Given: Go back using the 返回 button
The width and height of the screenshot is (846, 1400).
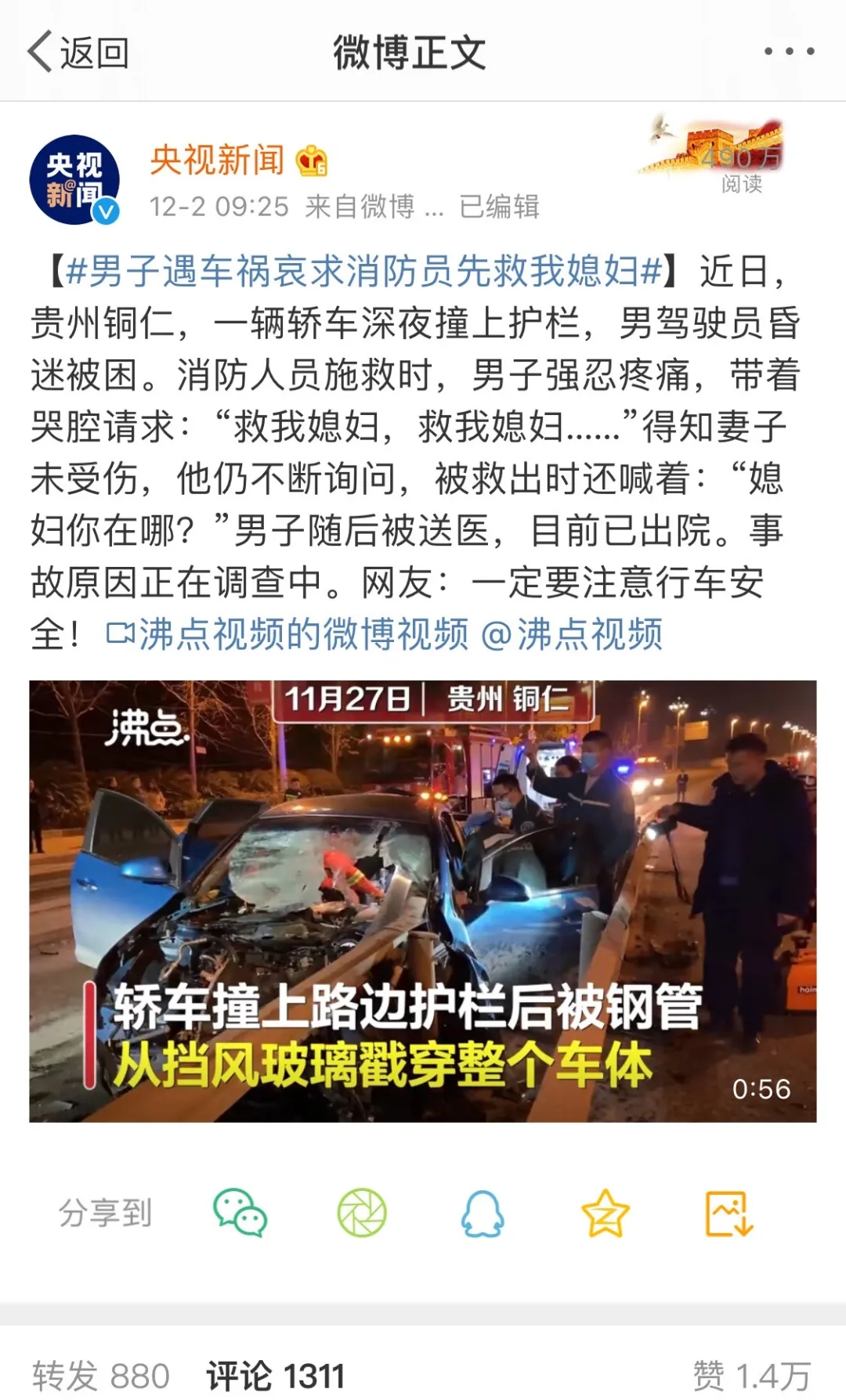Looking at the screenshot, I should point(78,52).
